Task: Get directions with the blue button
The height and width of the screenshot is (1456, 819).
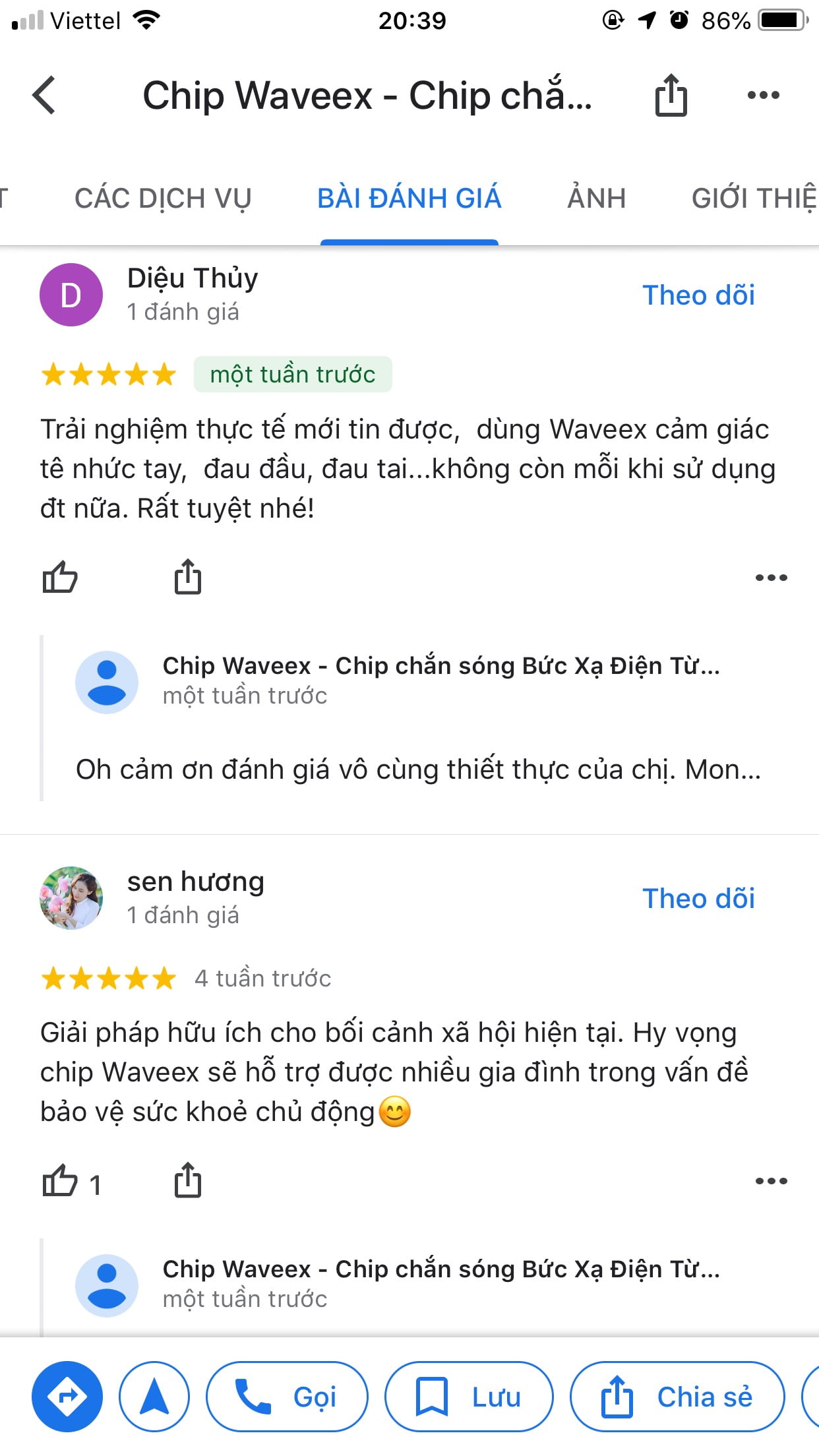Action: 67,1396
